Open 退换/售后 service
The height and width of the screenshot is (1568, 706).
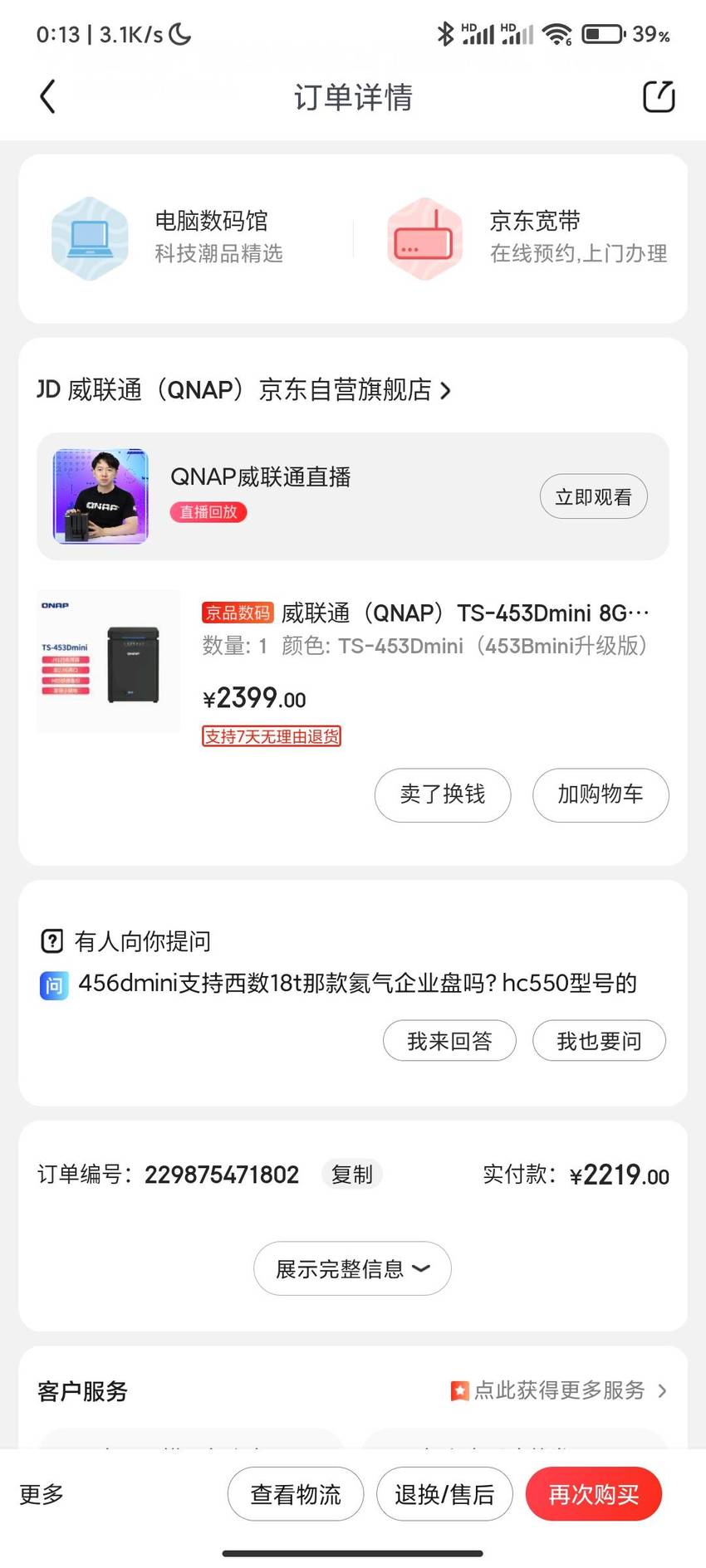[x=444, y=1494]
